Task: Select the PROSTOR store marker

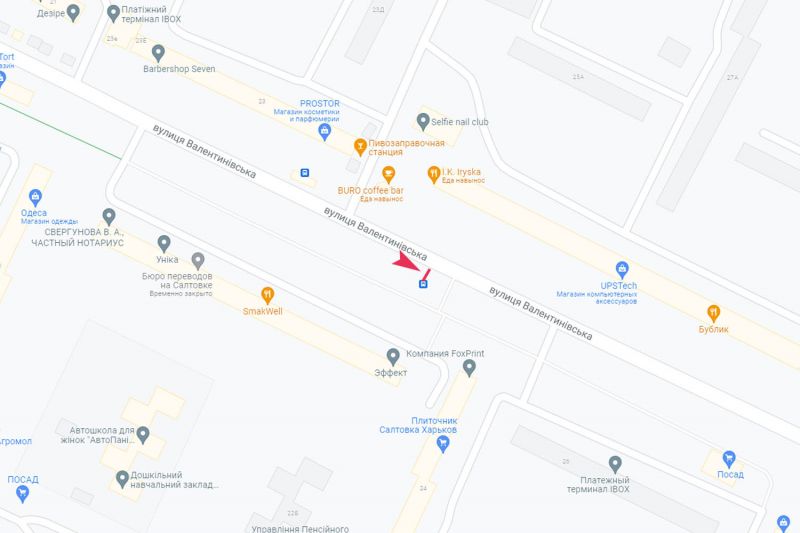Action: tap(324, 130)
